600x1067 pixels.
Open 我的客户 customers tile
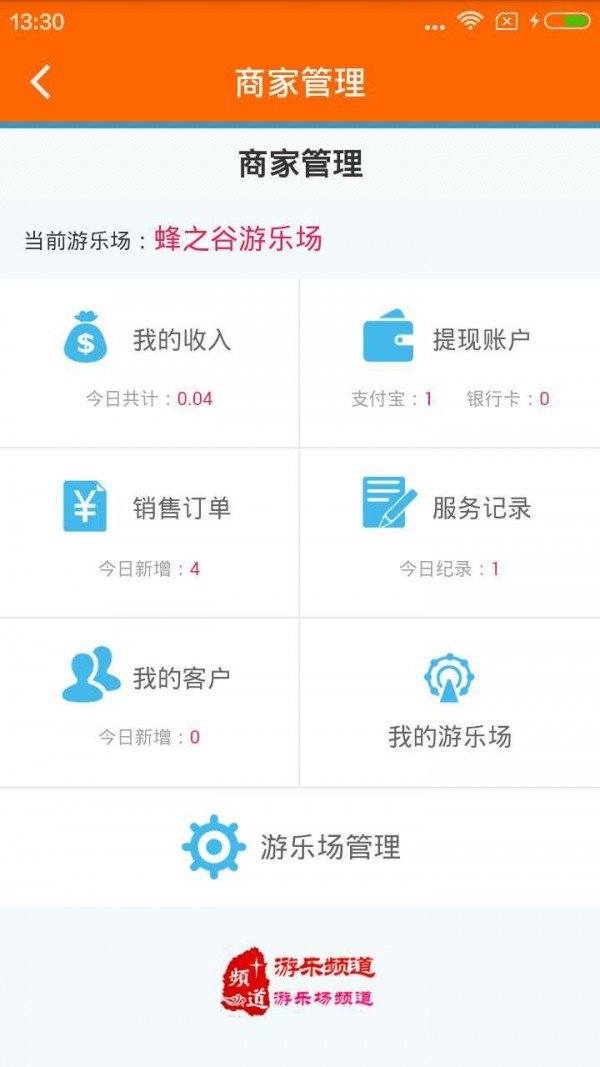149,703
